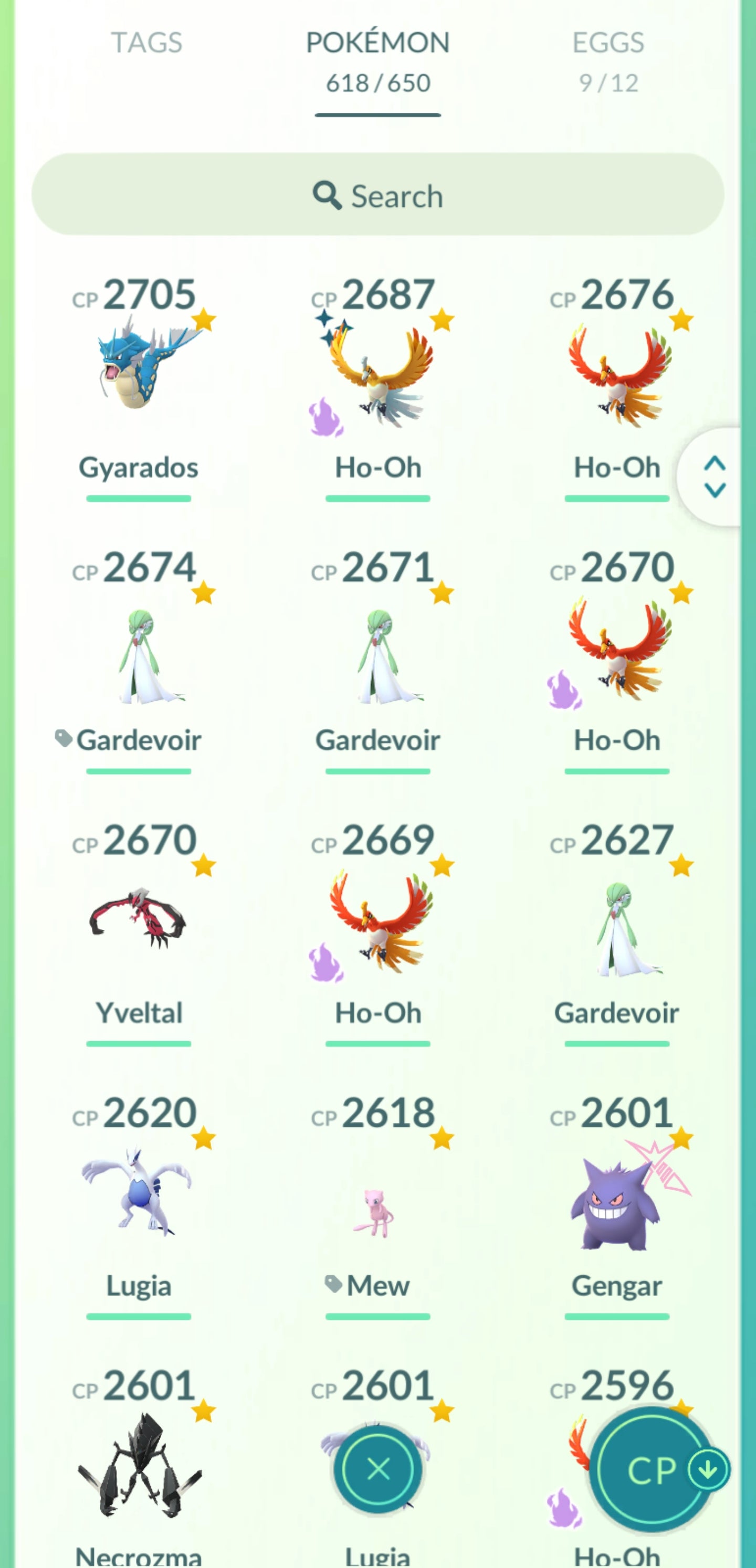756x1568 pixels.
Task: Open Yveltal with CP 2670
Action: [x=139, y=919]
